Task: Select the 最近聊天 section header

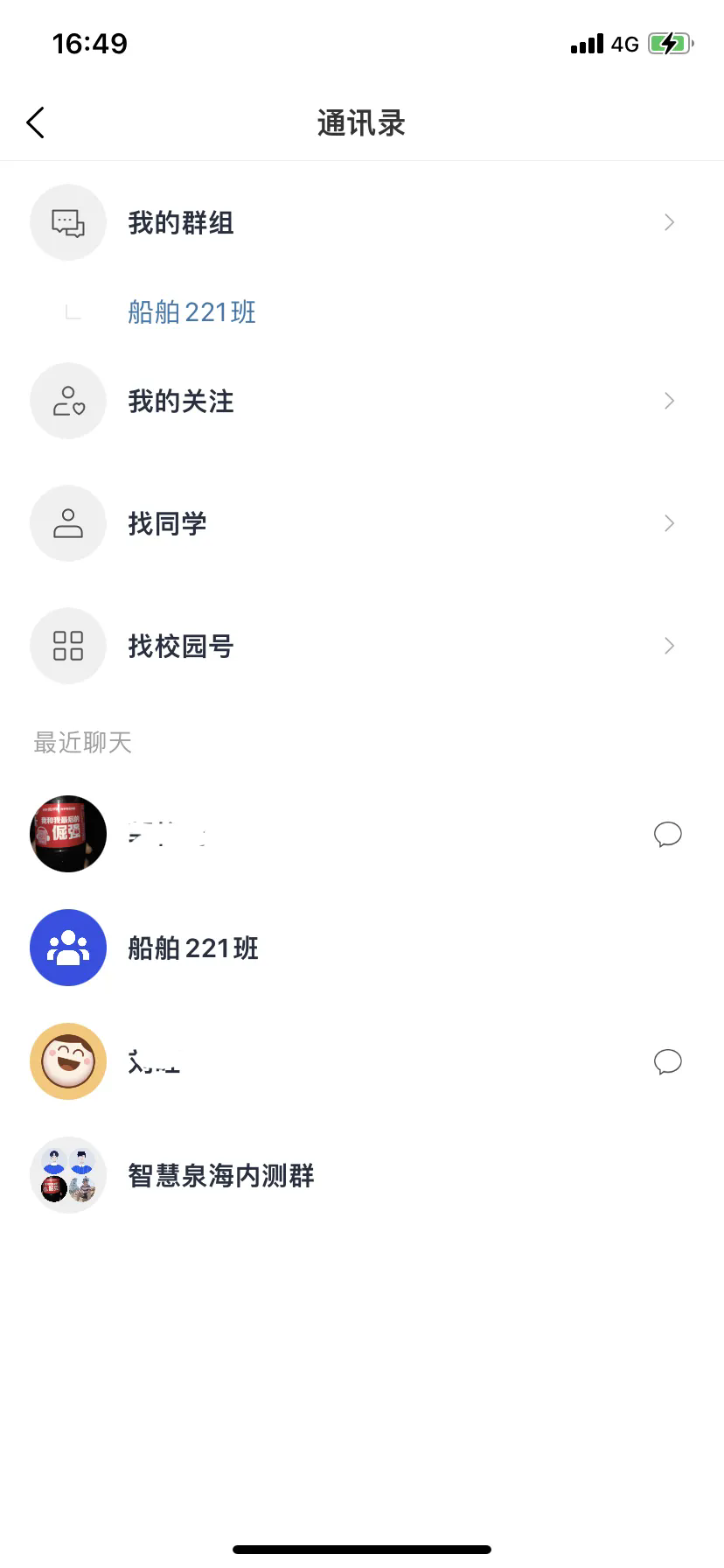Action: pos(81,741)
